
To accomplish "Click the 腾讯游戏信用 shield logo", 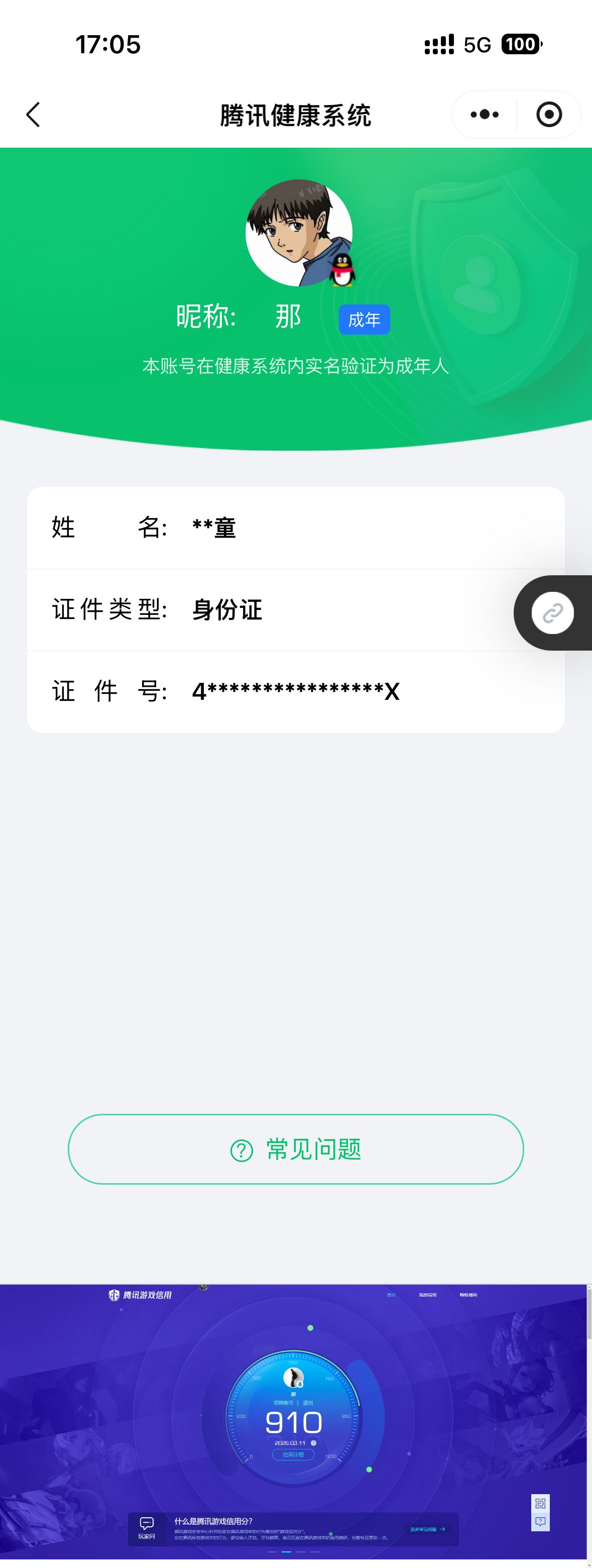I will [x=114, y=1294].
